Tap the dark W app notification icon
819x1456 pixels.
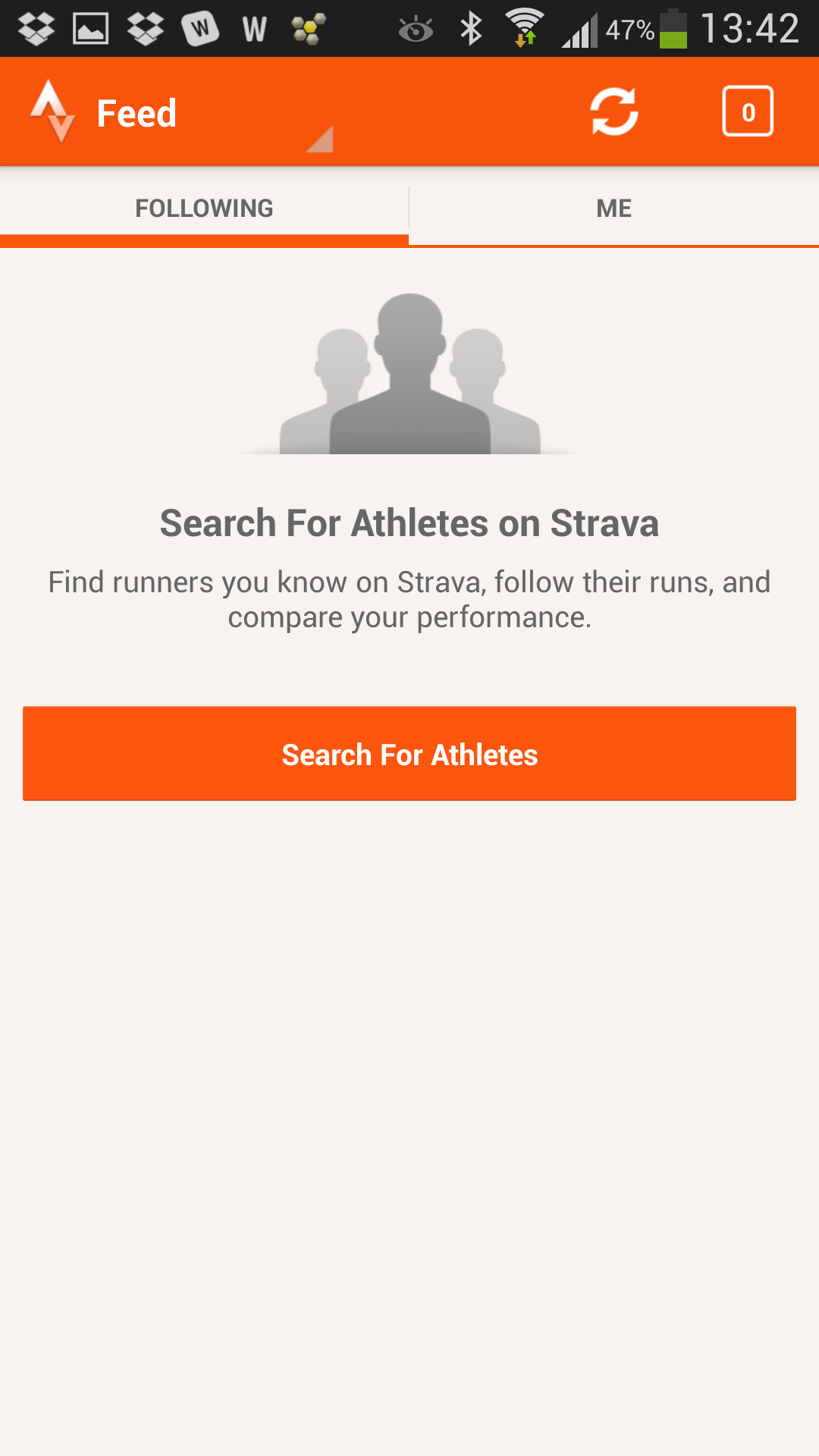[x=199, y=28]
